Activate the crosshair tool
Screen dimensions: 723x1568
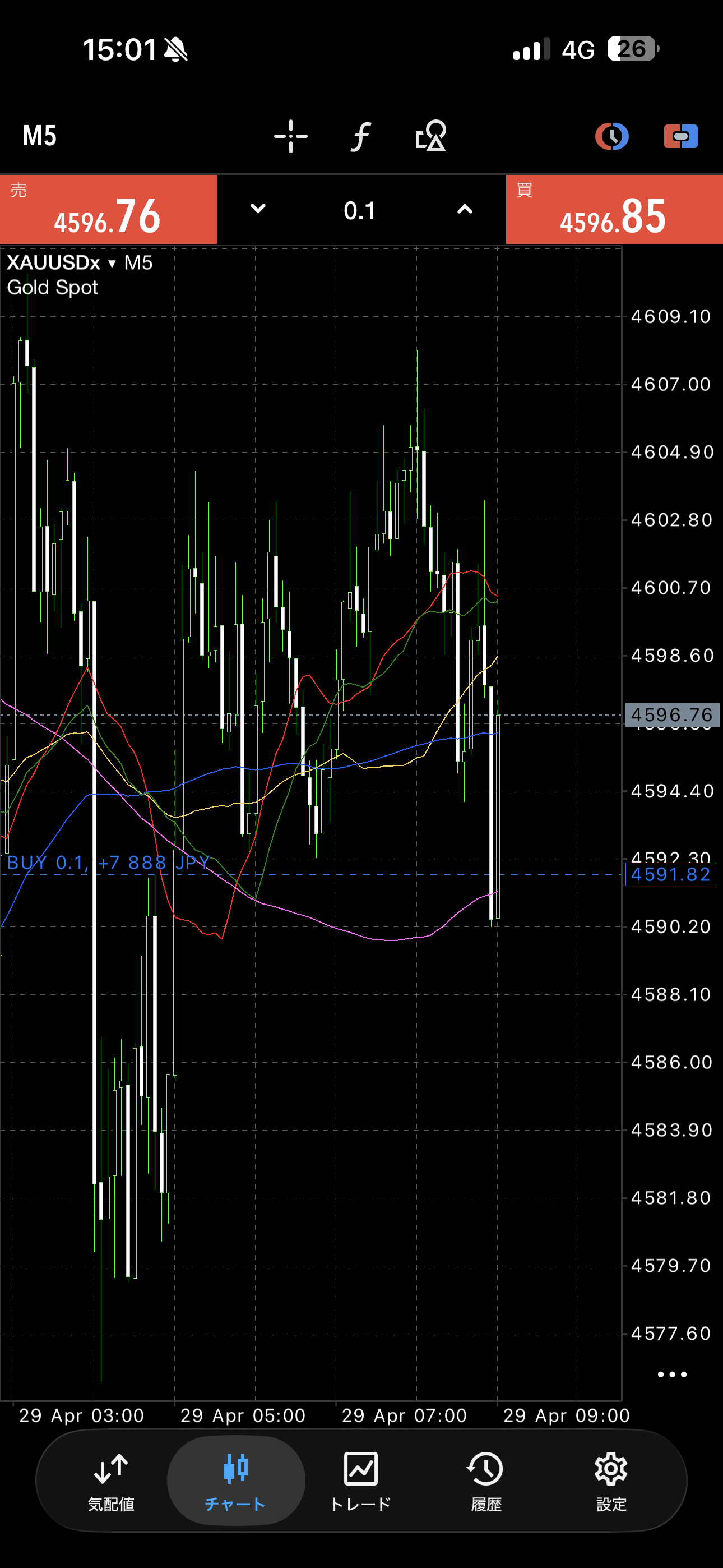click(290, 136)
